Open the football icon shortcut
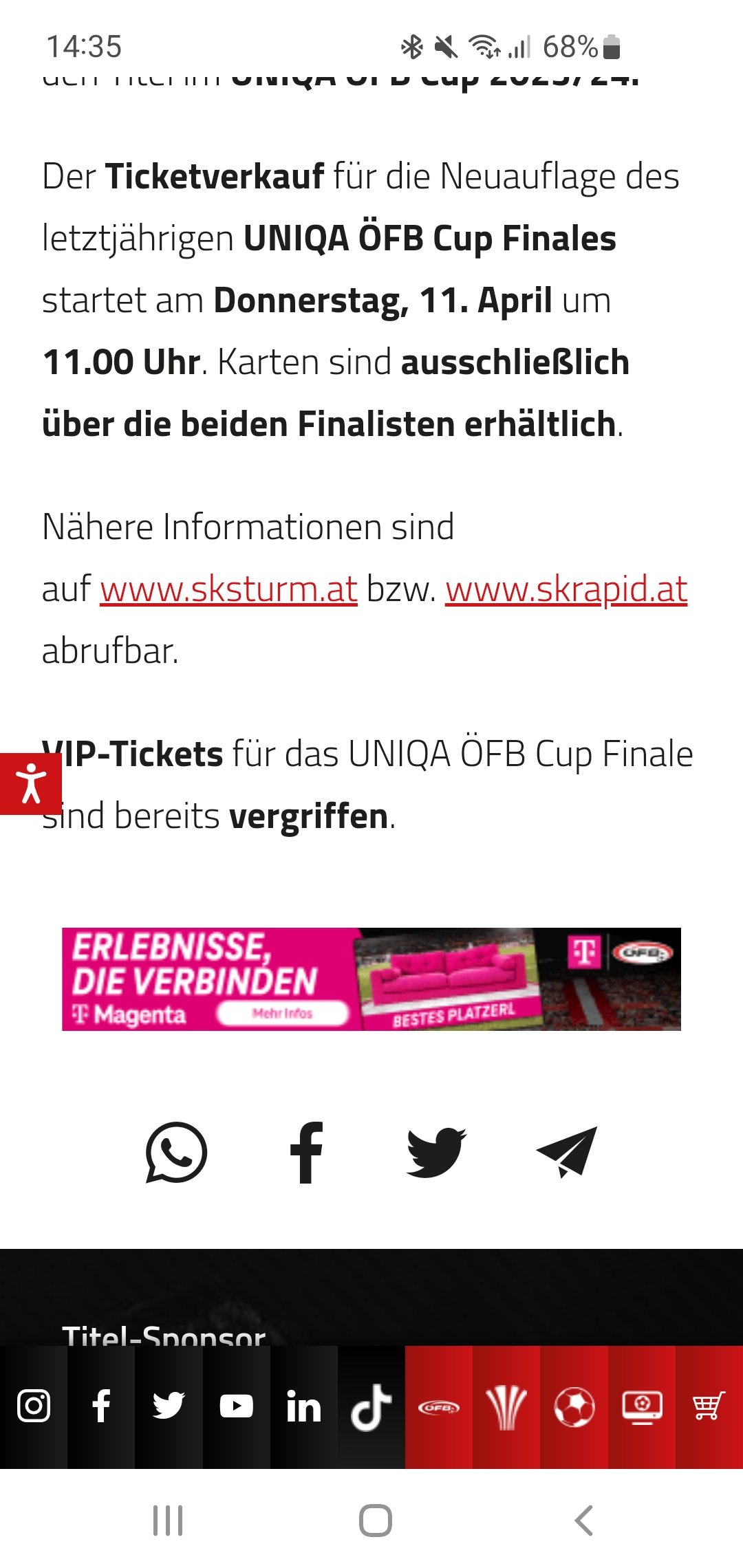The width and height of the screenshot is (743, 1568). tap(574, 1406)
